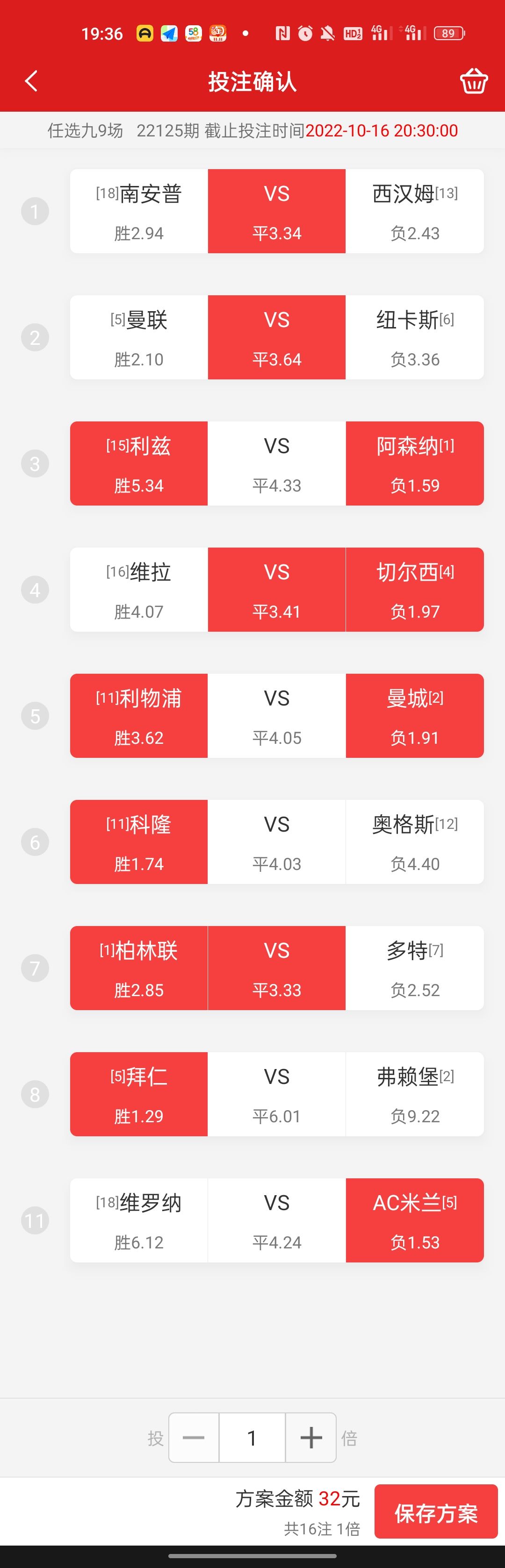The width and height of the screenshot is (505, 1568).
Task: Add the 平4.33 draw for 利兹 vs 阿森纳
Action: pyautogui.click(x=276, y=463)
